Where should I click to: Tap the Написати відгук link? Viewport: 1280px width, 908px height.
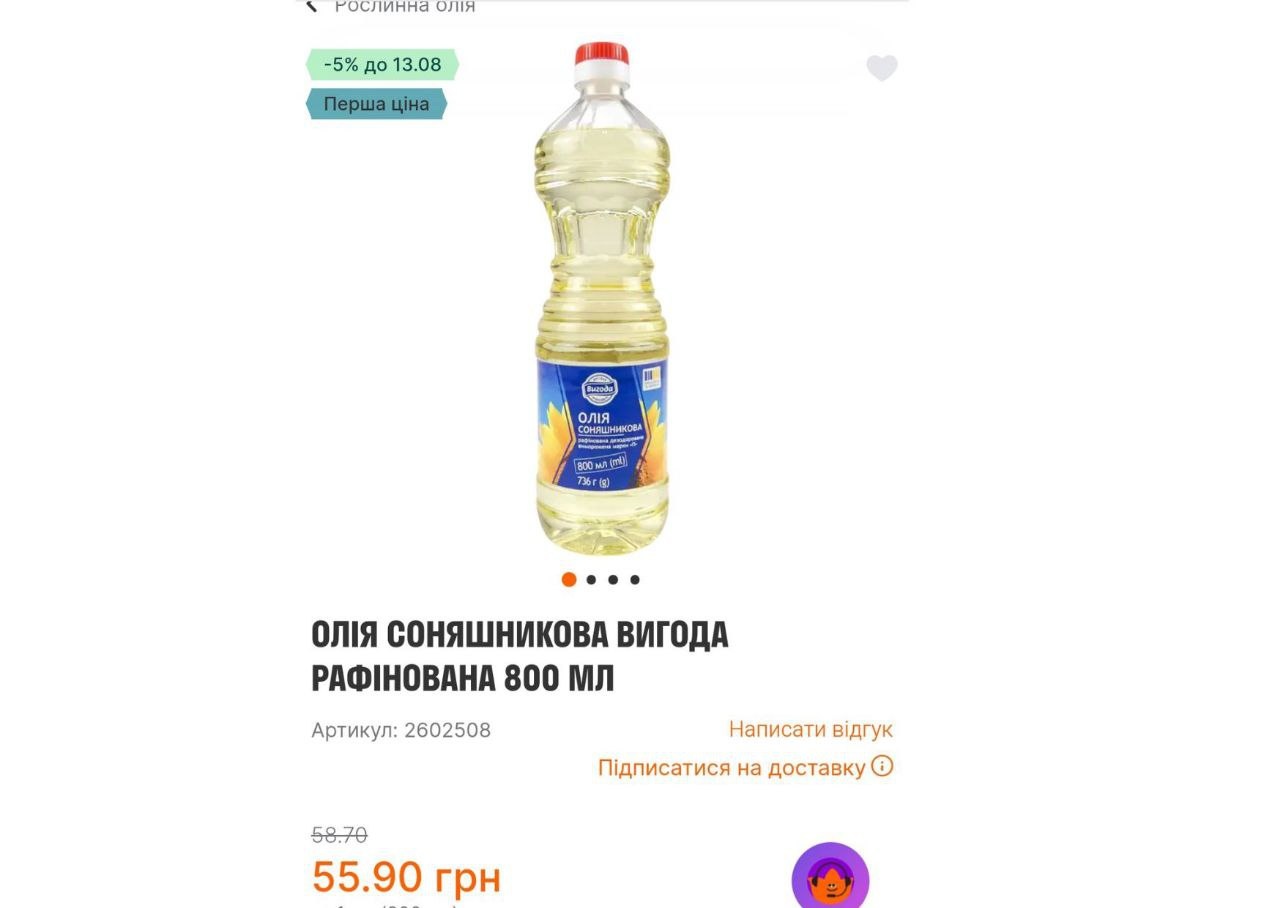810,730
